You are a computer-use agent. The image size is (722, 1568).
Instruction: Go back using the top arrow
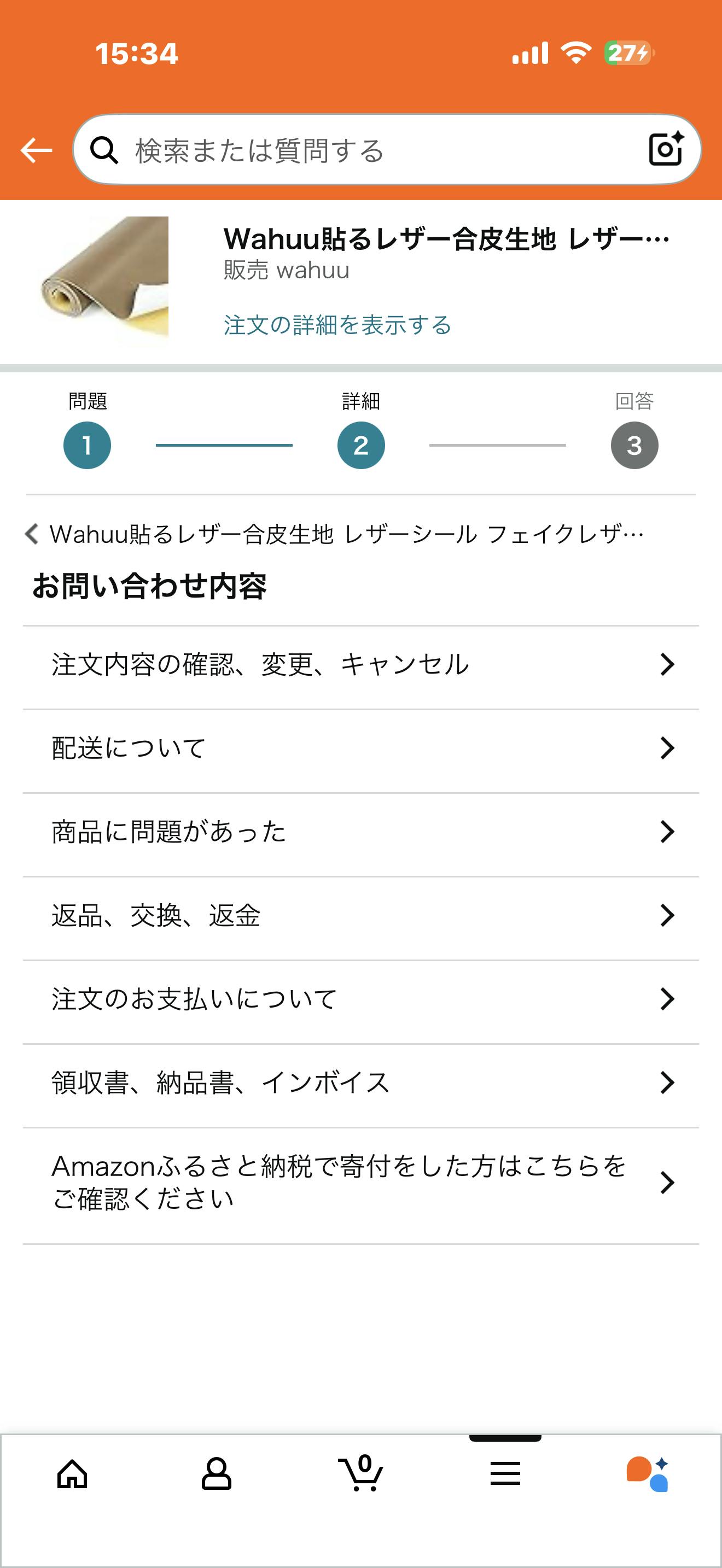pos(36,150)
